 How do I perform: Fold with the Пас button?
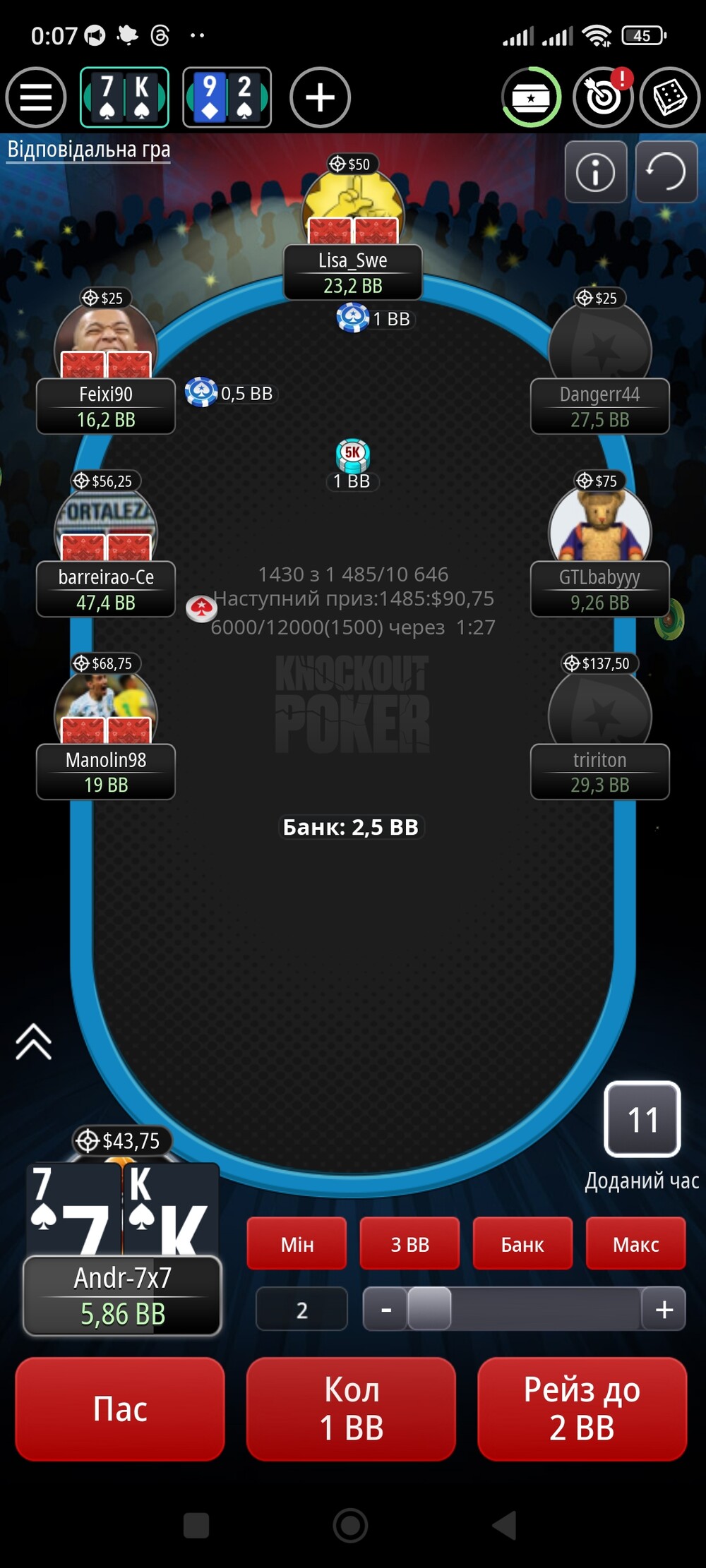pos(120,1409)
